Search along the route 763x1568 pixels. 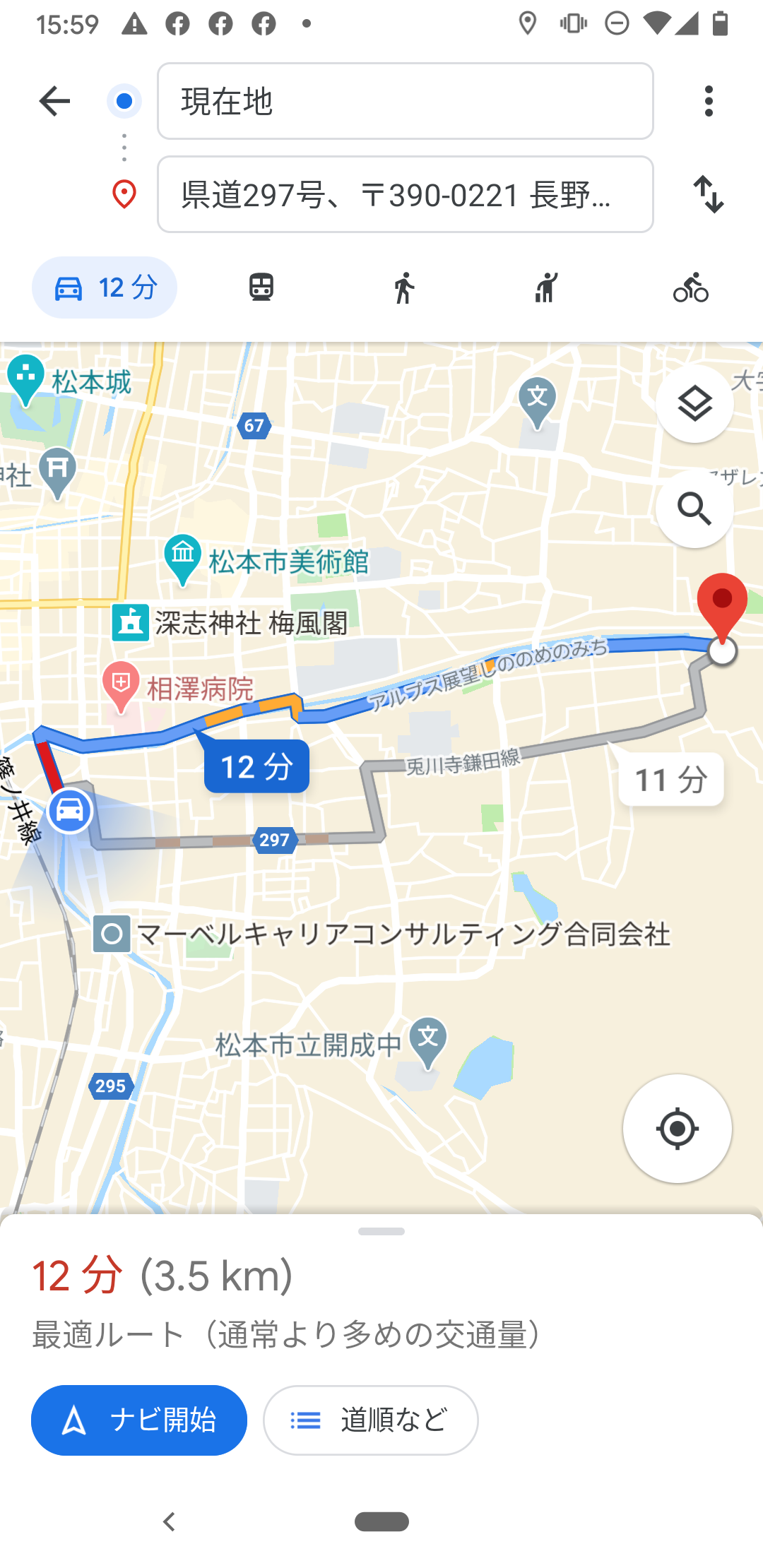point(694,509)
